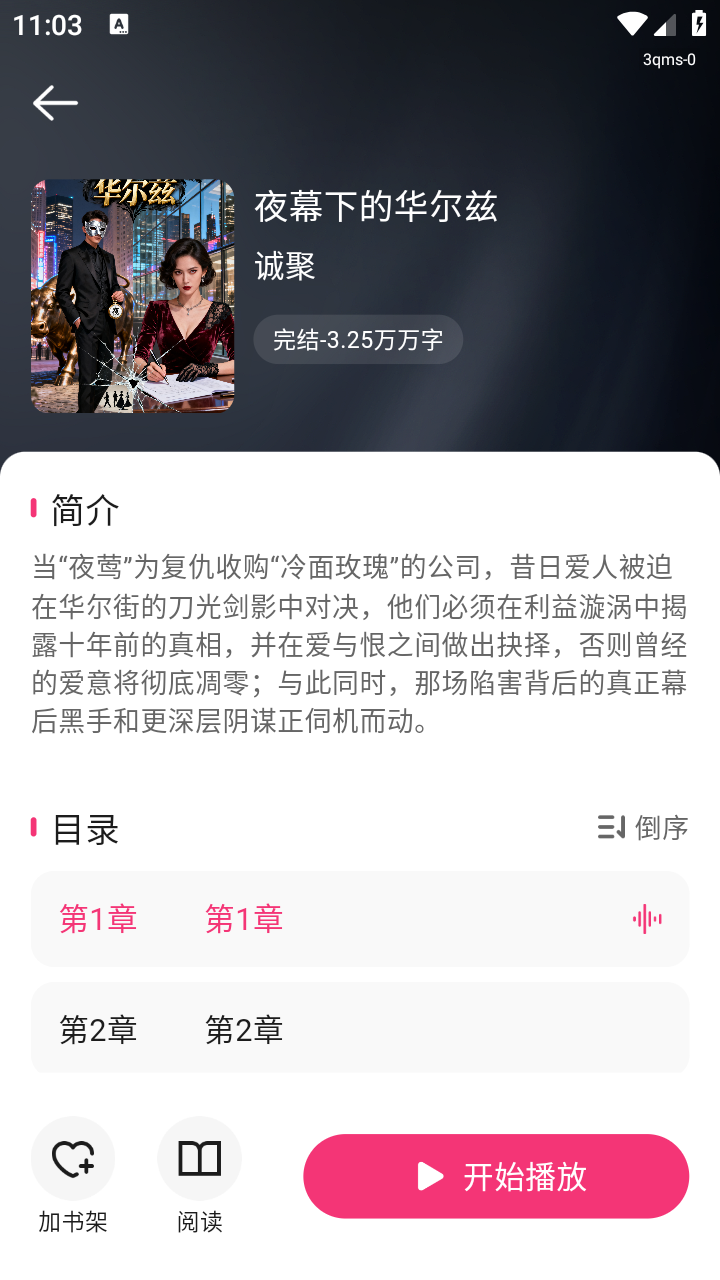720x1280 pixels.
Task: Tap the 加书架 heart icon to add bookshelf
Action: click(73, 1156)
